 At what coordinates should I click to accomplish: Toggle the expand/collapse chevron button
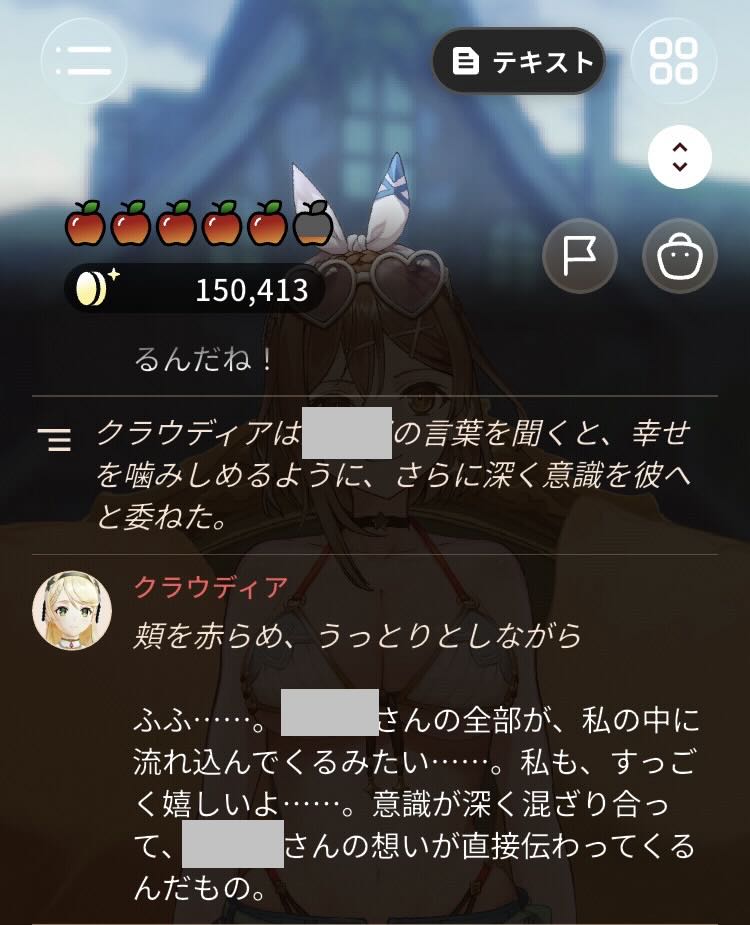pyautogui.click(x=680, y=157)
